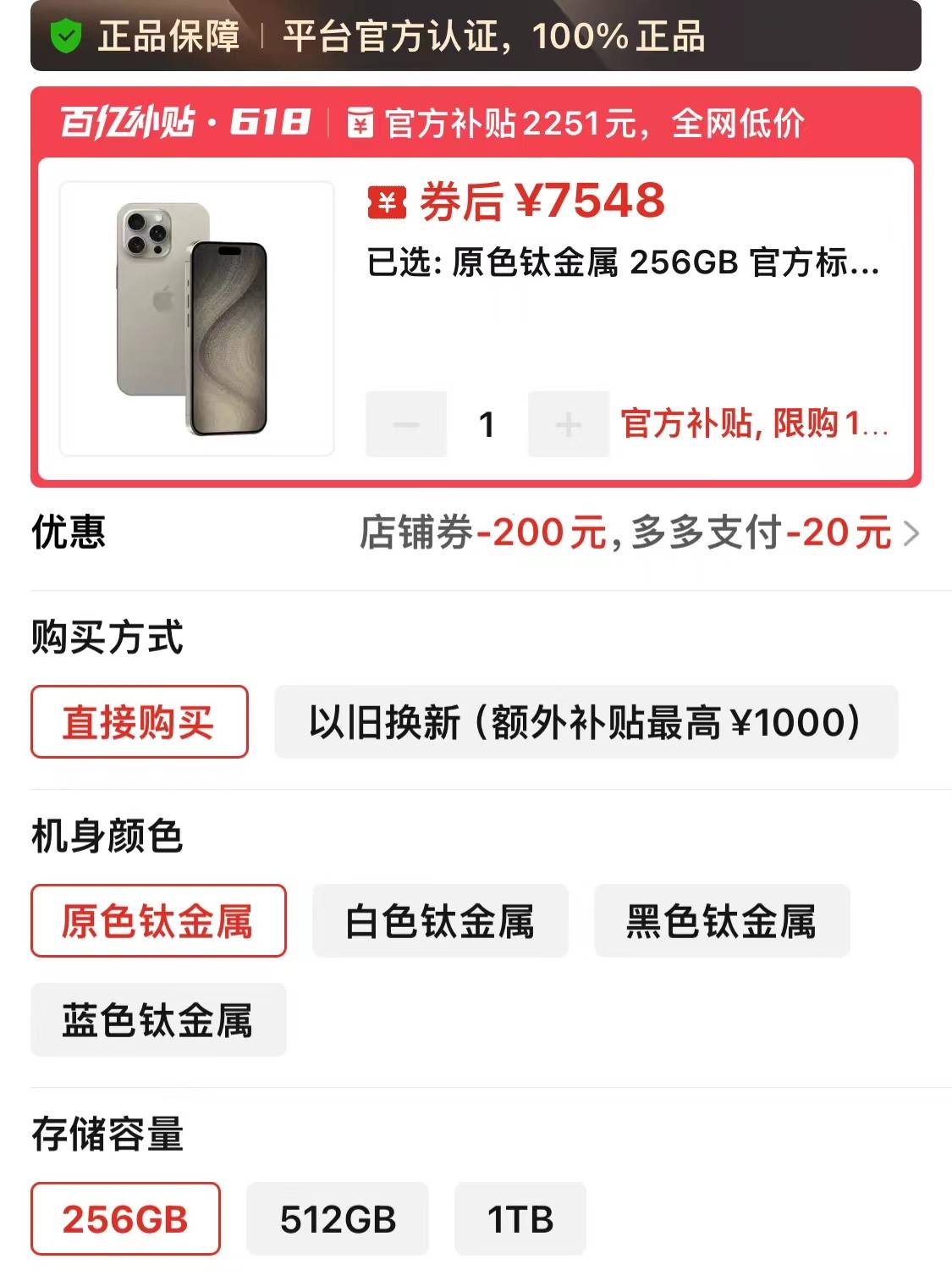Choose 1TB storage capacity
The image size is (952, 1281).
point(520,1218)
